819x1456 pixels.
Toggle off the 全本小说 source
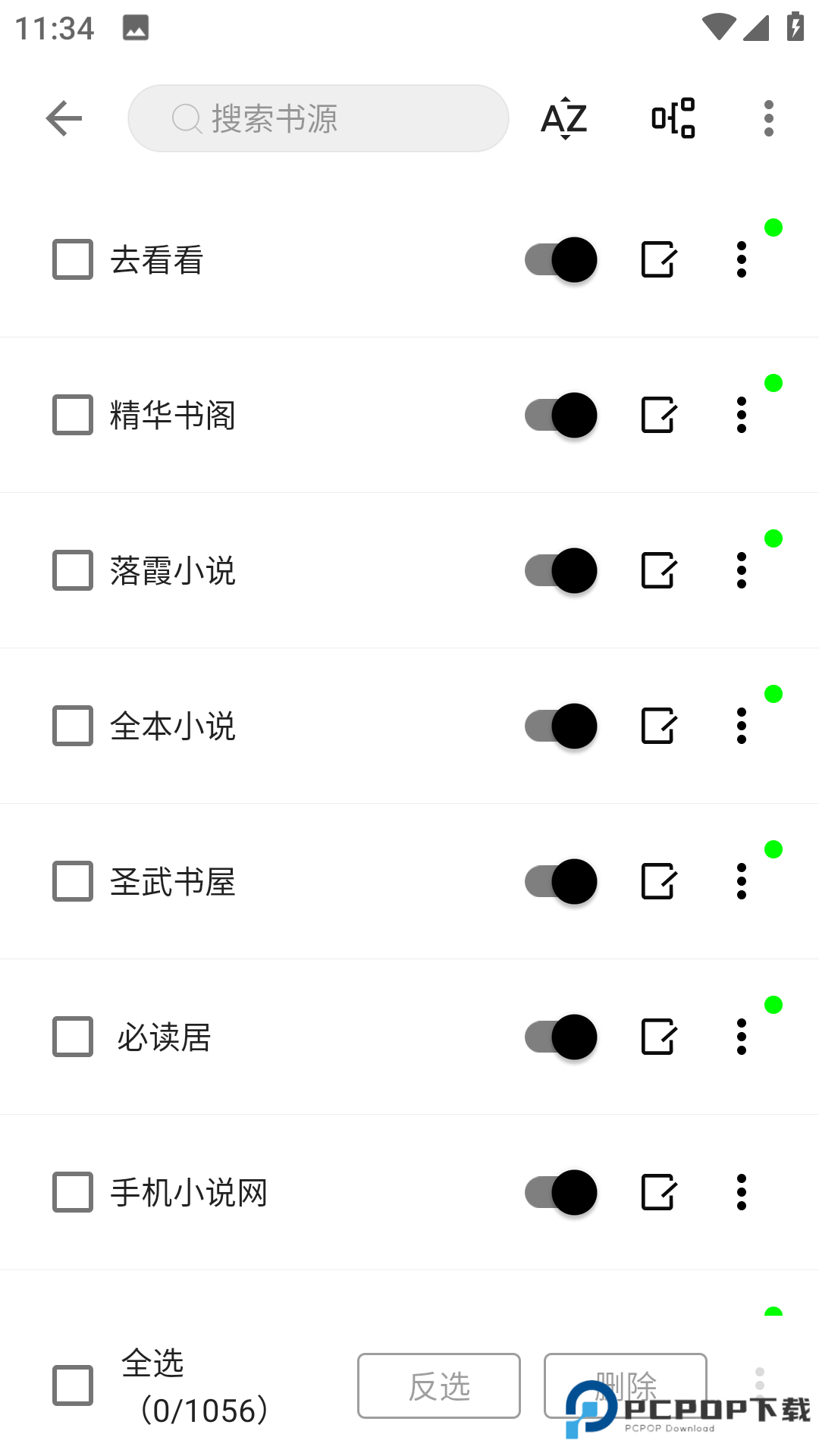(x=561, y=726)
